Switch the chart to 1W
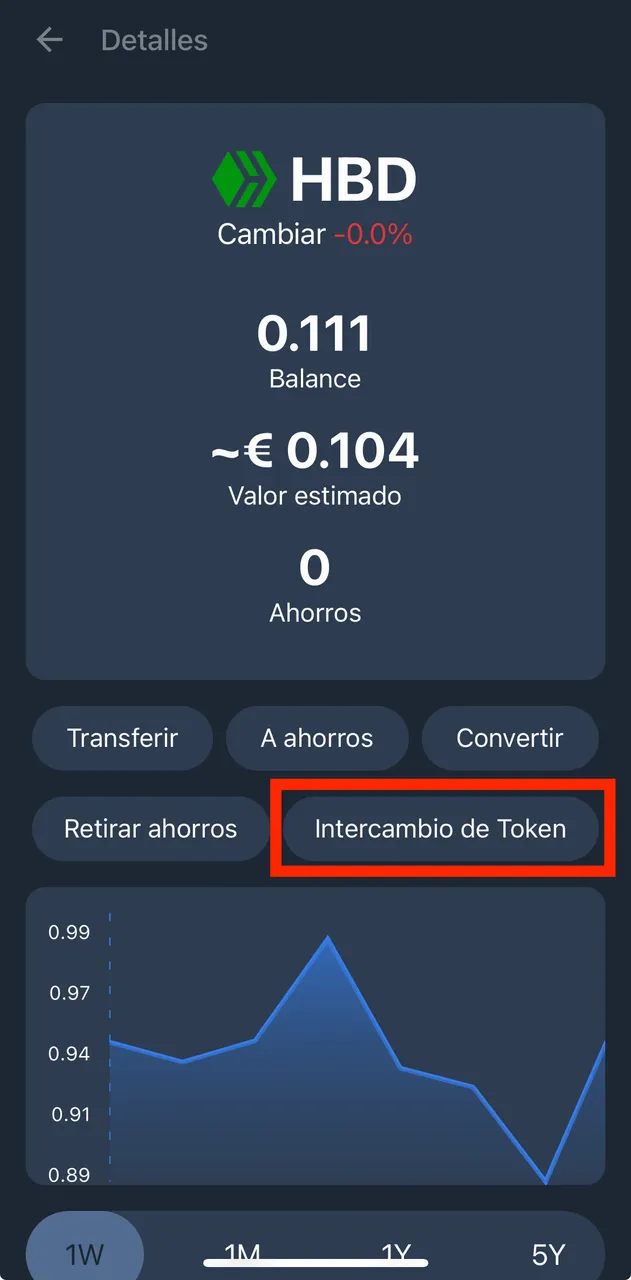 tap(85, 1254)
